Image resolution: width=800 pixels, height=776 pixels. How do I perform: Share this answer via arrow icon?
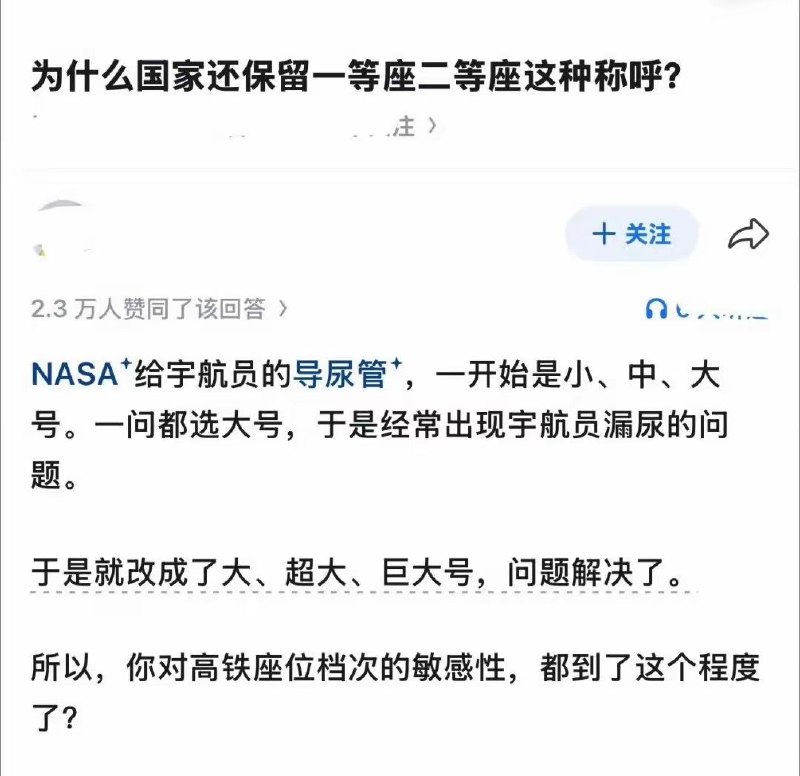tap(748, 234)
